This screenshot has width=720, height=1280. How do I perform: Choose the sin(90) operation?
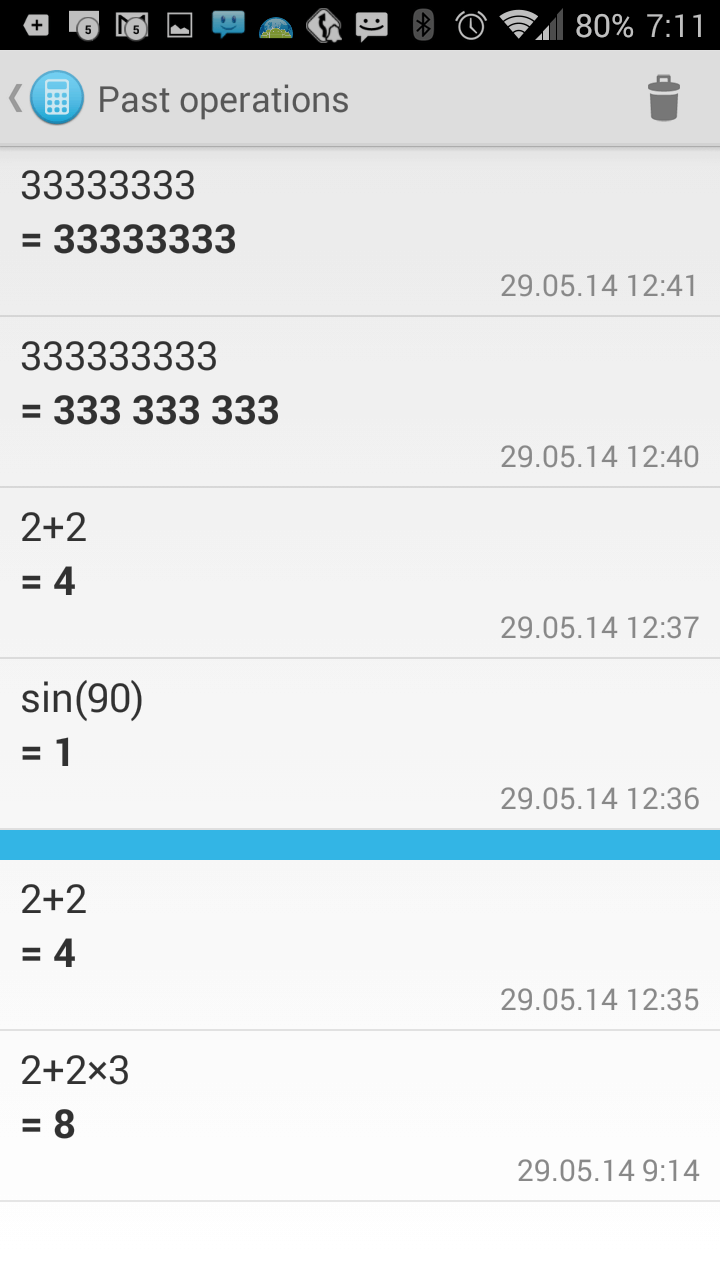pos(360,745)
